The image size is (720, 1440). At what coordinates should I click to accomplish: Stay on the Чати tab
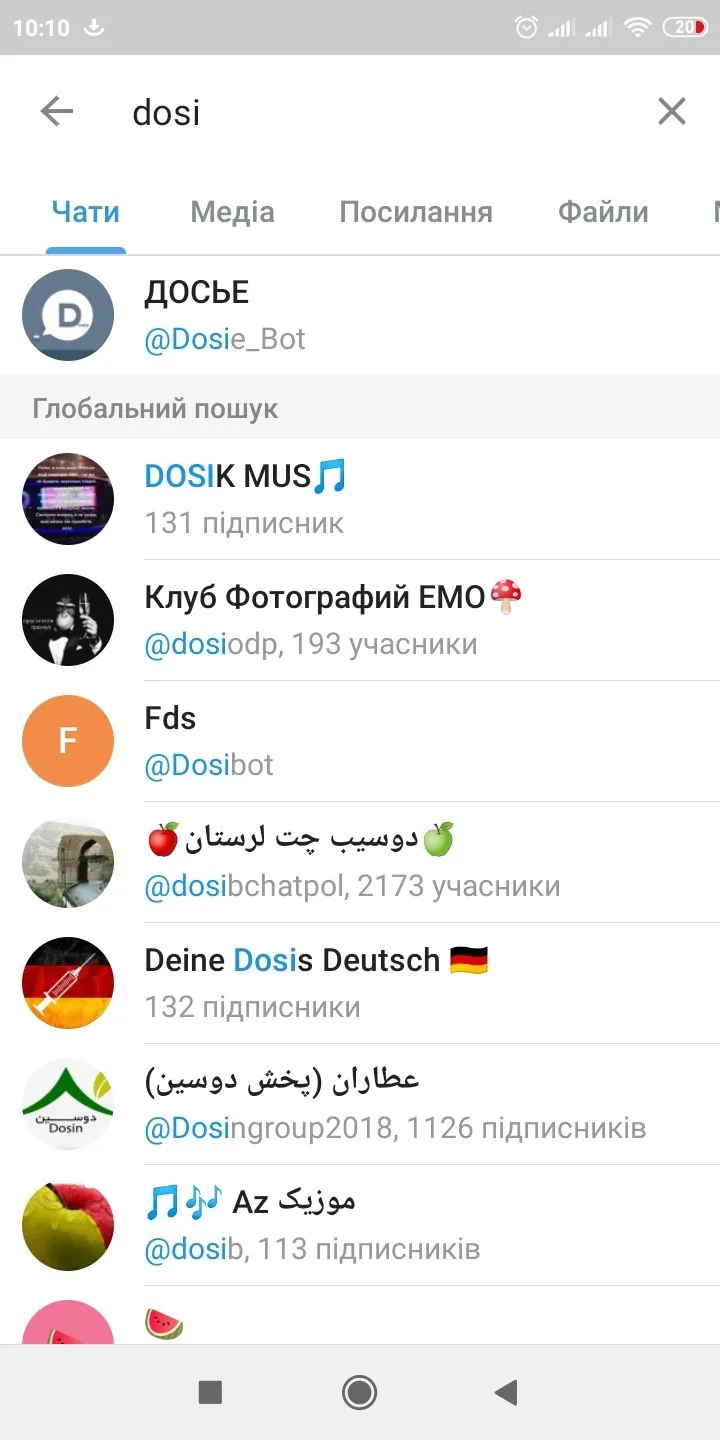tap(85, 212)
